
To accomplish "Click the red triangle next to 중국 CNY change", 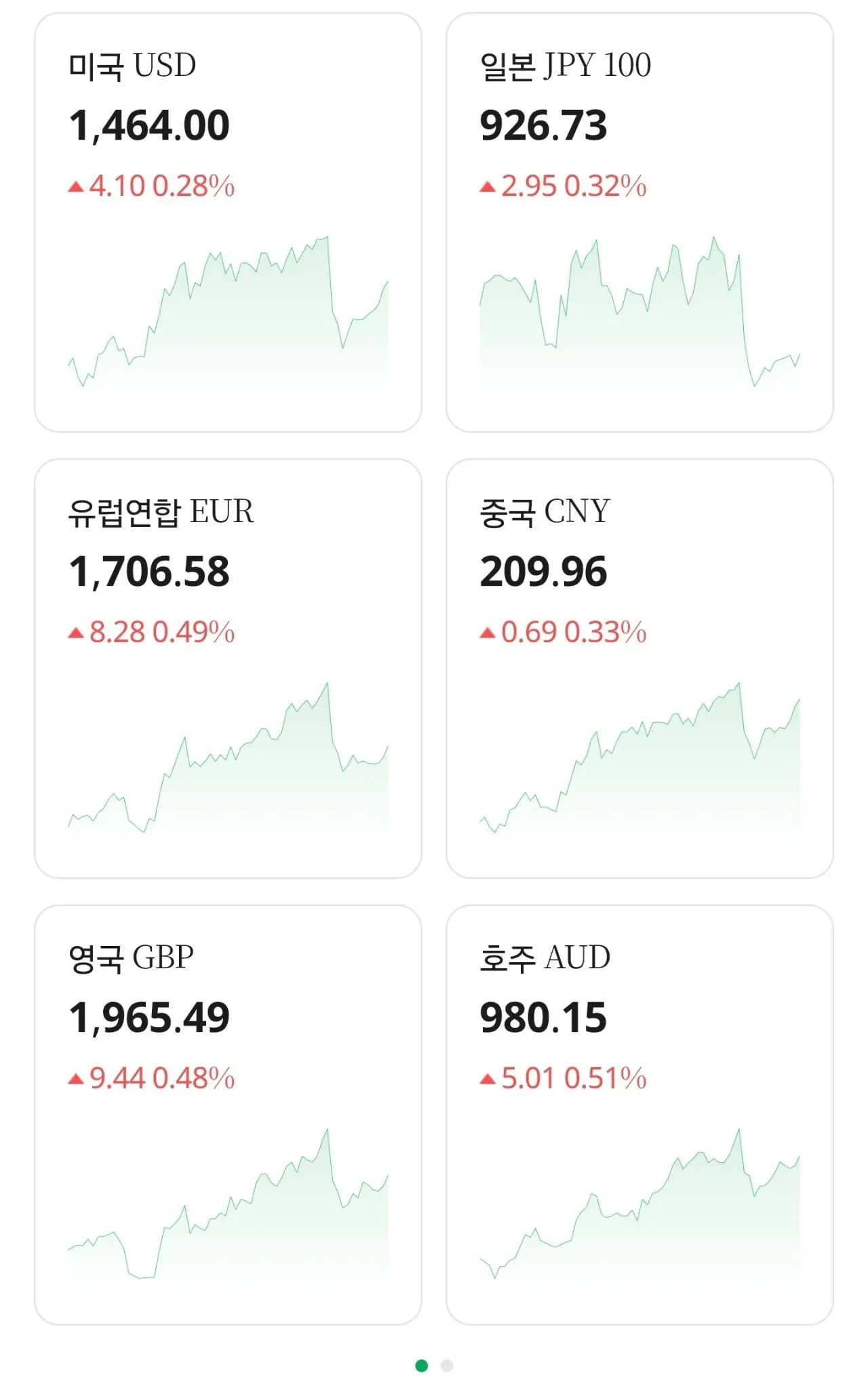I will 489,633.
